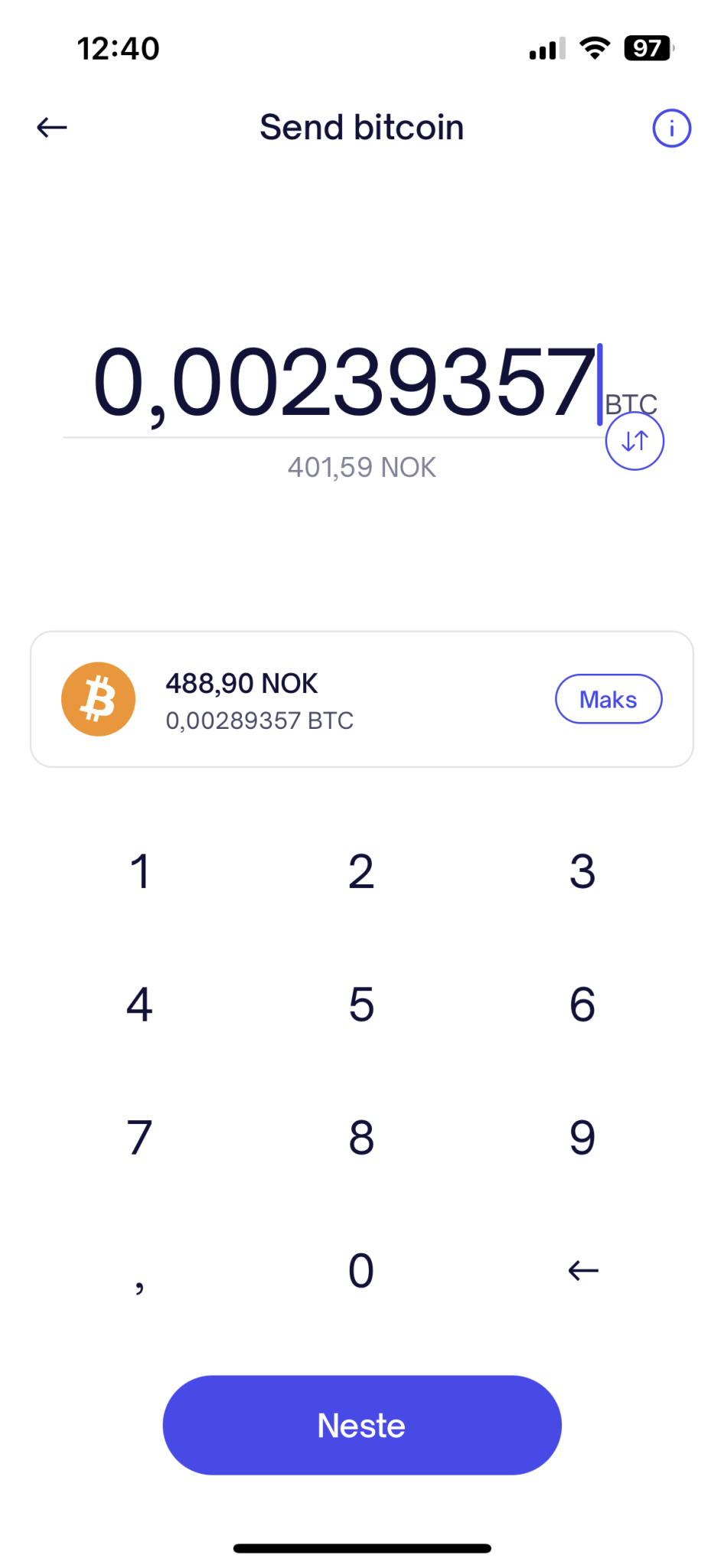Enter digit 5 on keypad
This screenshot has width=724, height=1568.
(361, 1004)
